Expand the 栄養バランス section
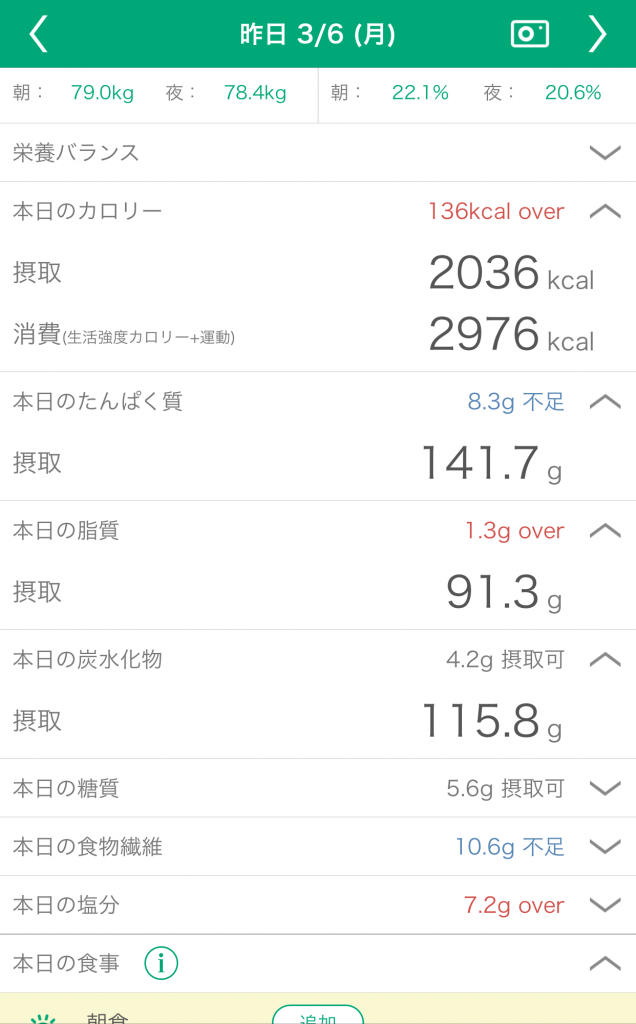 tap(605, 153)
